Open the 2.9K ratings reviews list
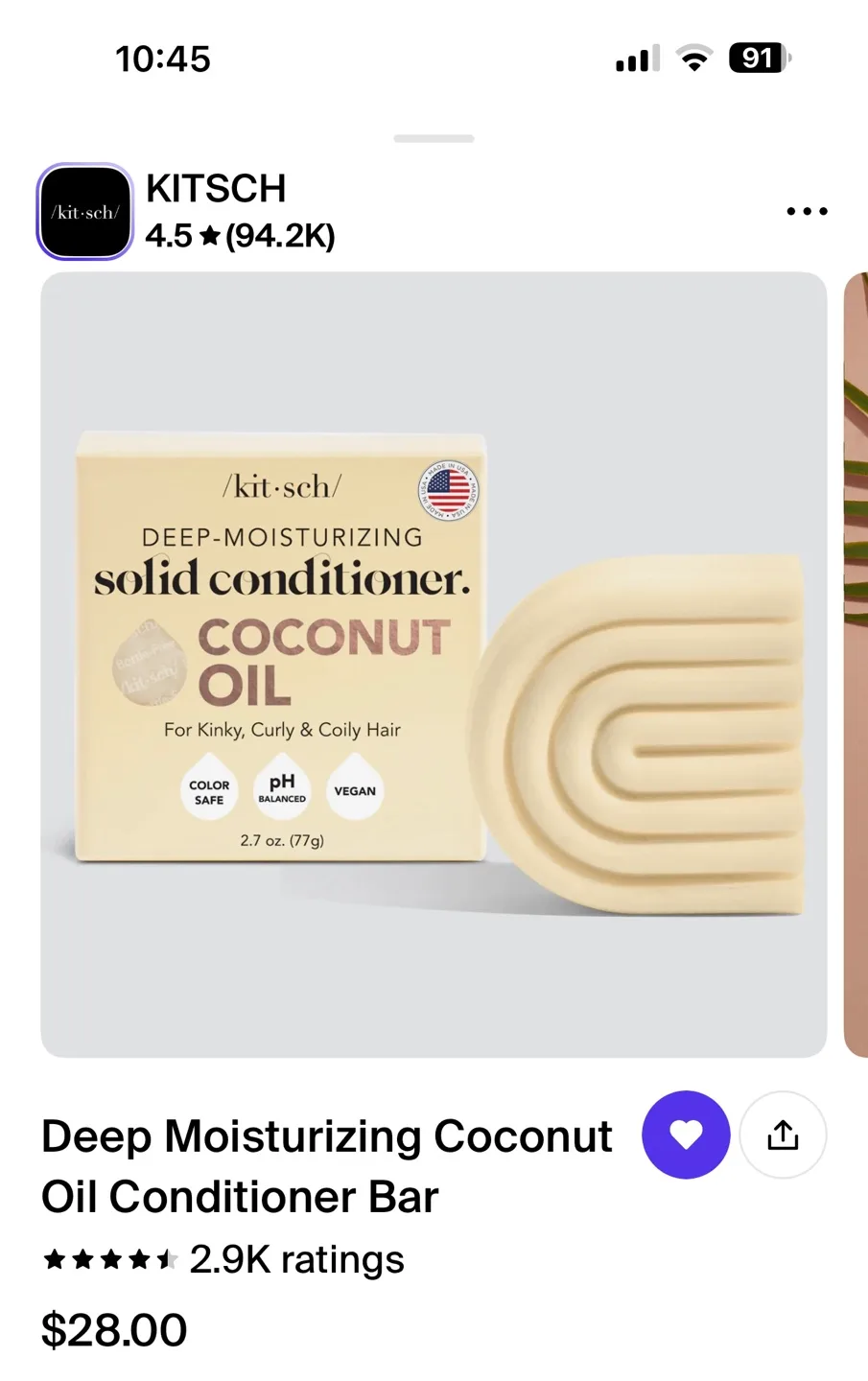This screenshot has height=1381, width=868. point(297,1259)
